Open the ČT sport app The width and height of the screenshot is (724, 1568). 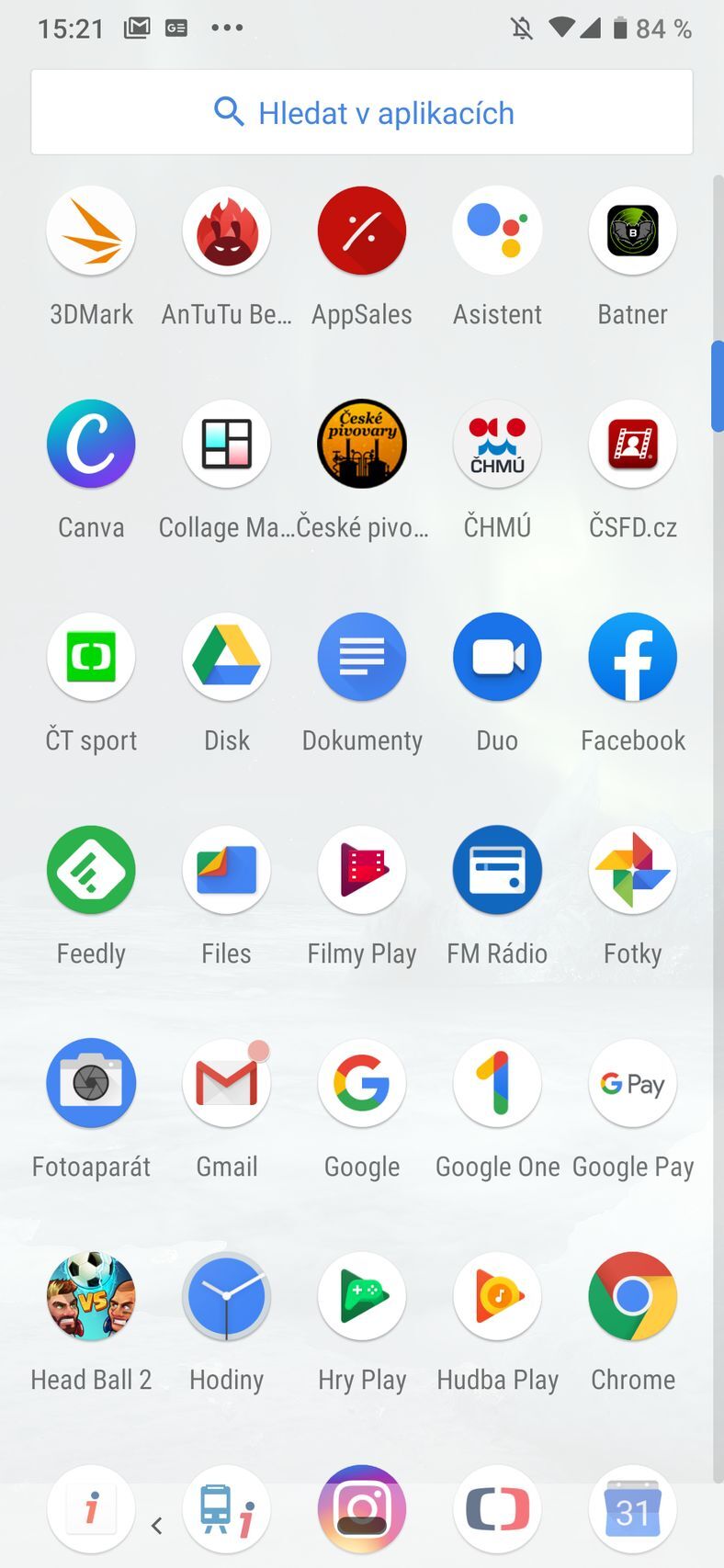click(x=91, y=657)
